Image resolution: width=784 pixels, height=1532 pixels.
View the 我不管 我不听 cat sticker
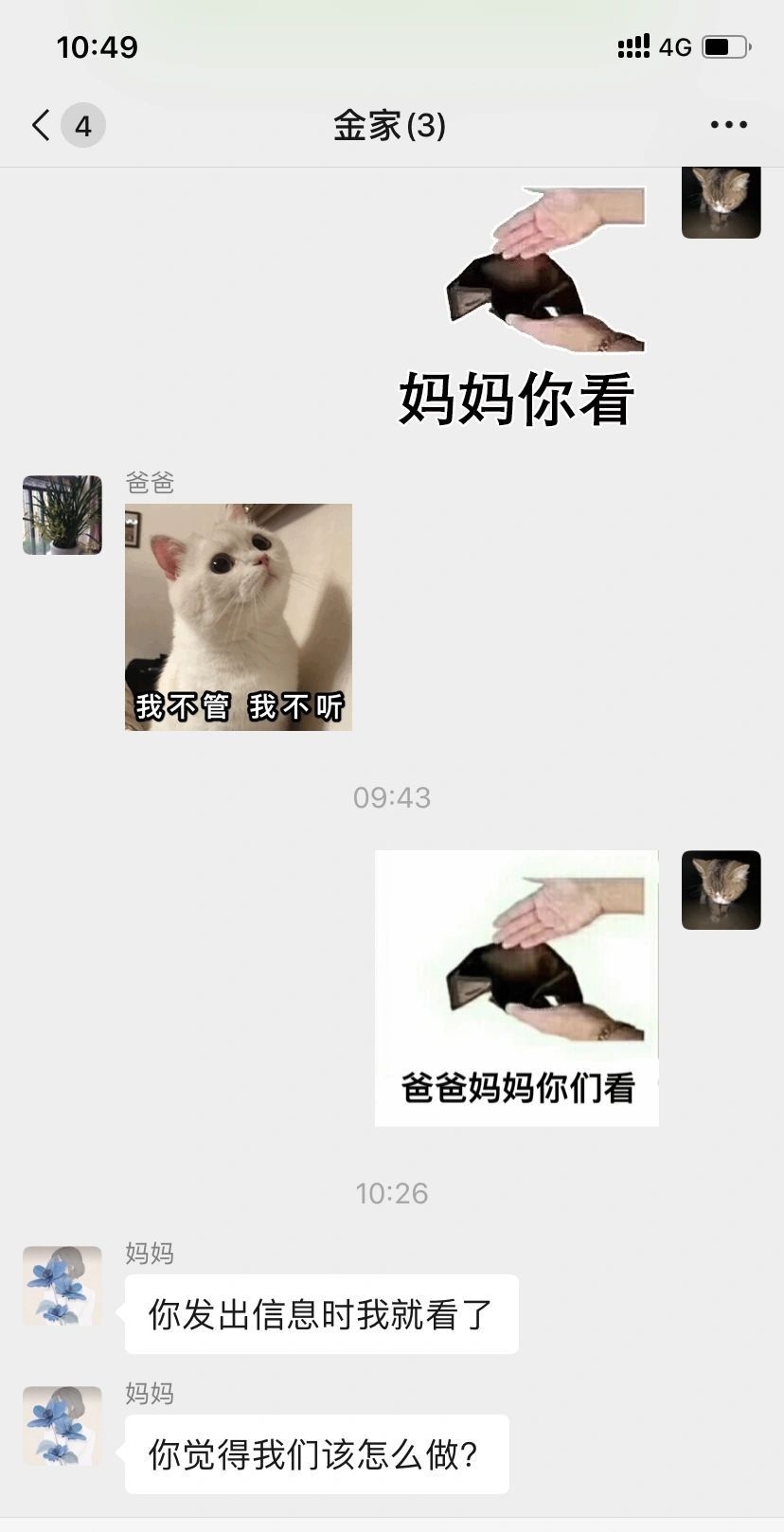tap(239, 617)
